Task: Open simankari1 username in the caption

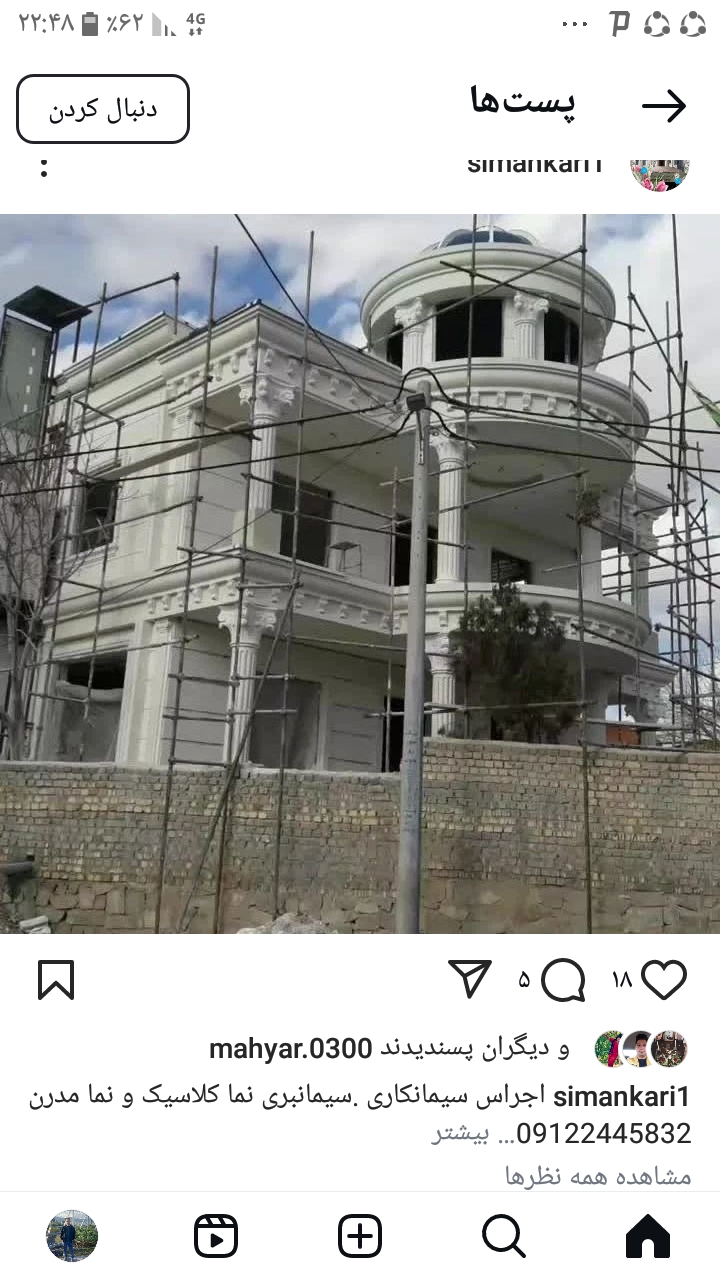Action: (x=621, y=1096)
